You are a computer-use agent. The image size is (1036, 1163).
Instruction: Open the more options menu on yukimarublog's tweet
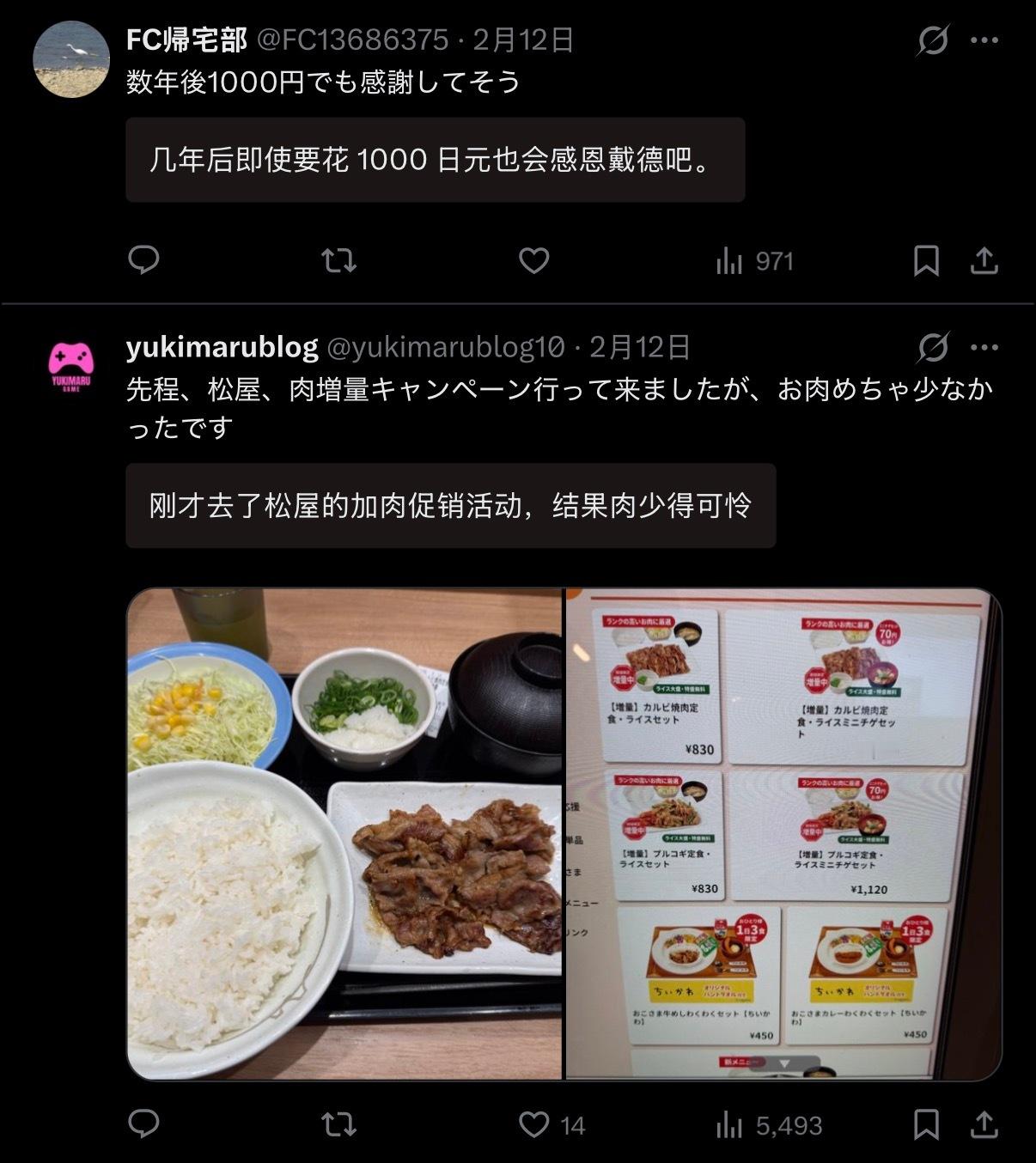click(x=985, y=347)
